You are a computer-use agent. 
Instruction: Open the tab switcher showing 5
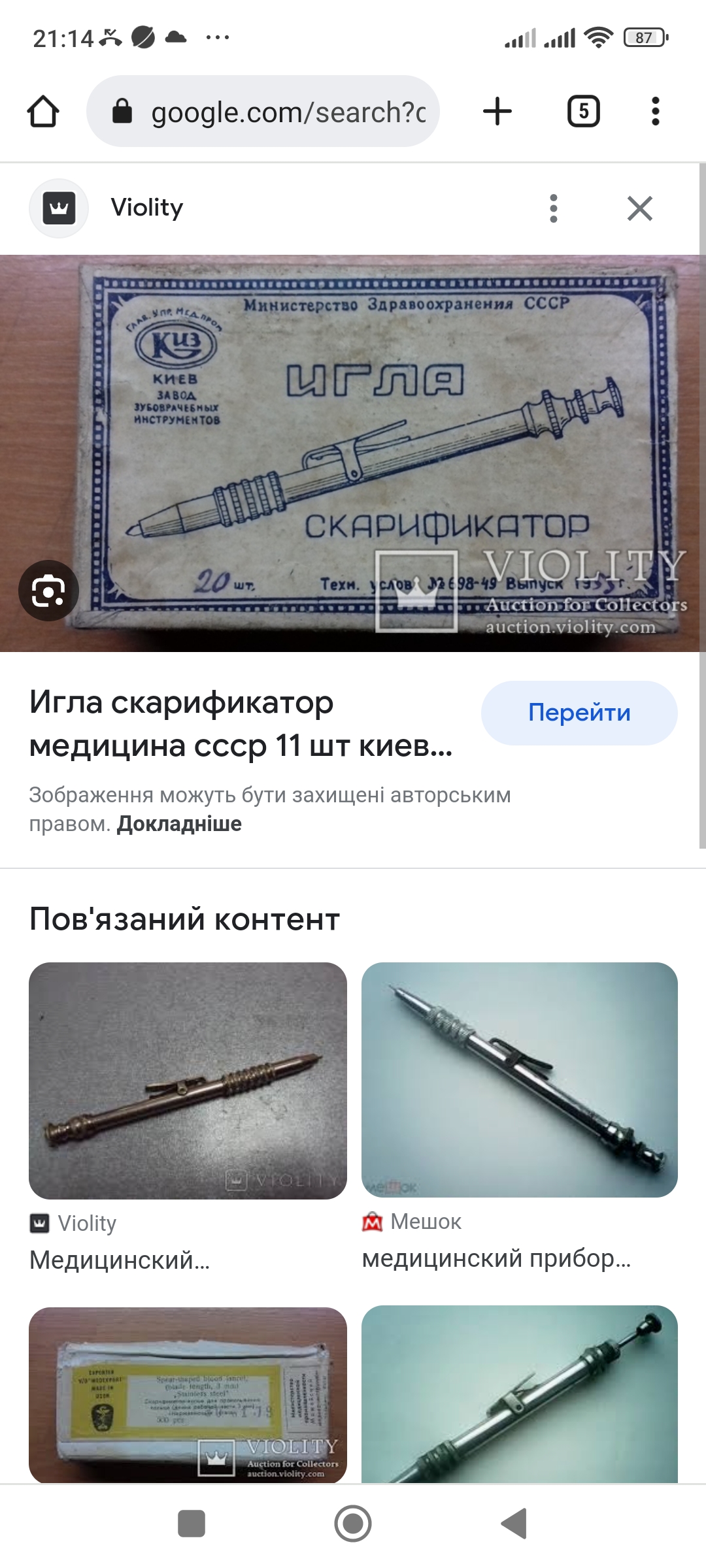[583, 111]
